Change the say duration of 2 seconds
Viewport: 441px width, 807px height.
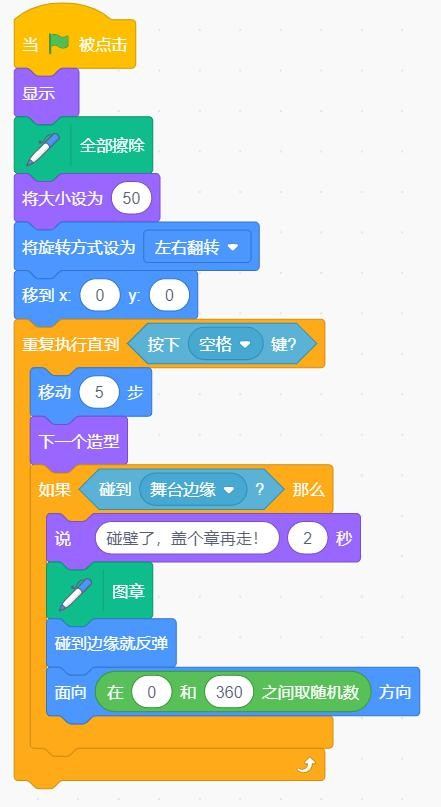pyautogui.click(x=307, y=539)
